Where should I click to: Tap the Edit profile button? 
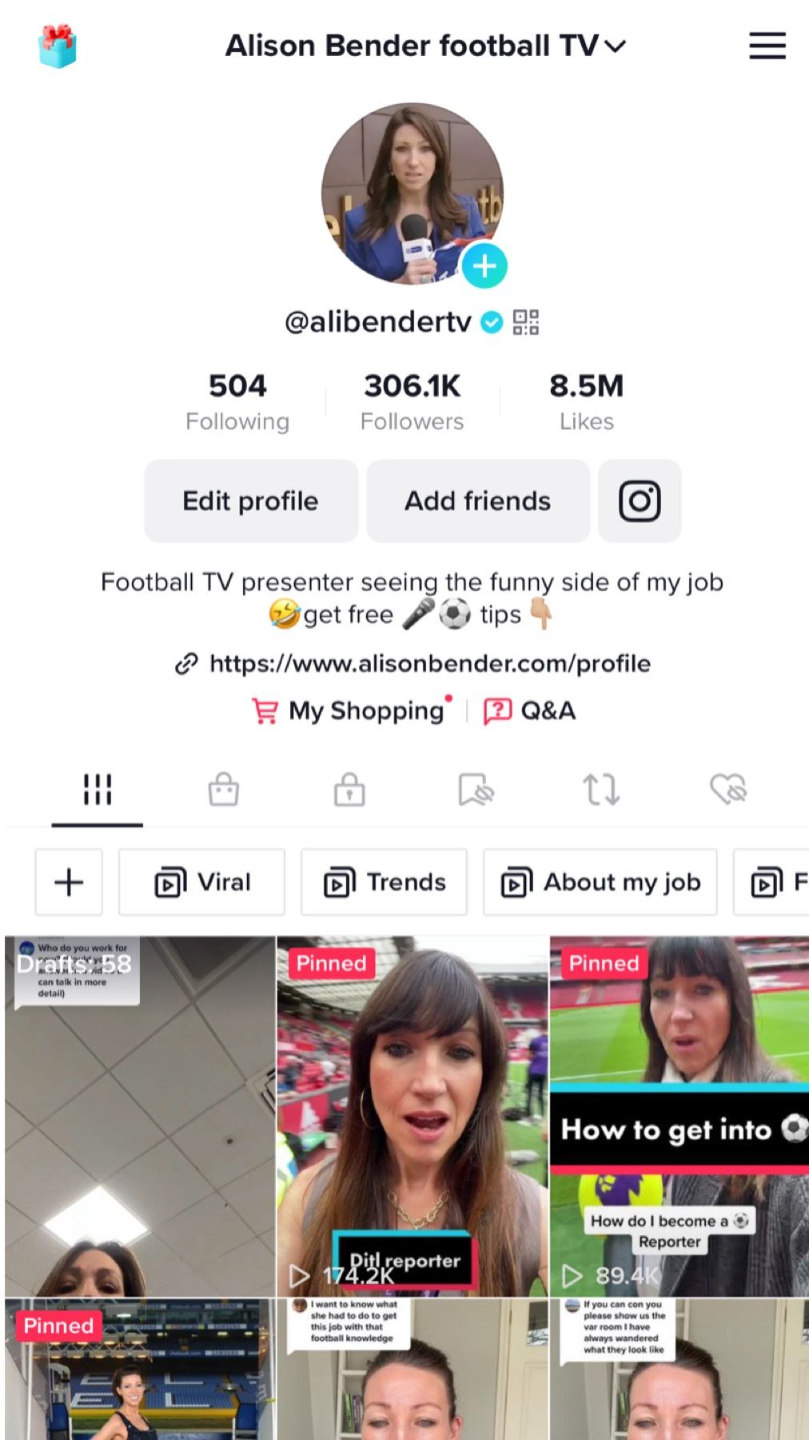(x=250, y=501)
